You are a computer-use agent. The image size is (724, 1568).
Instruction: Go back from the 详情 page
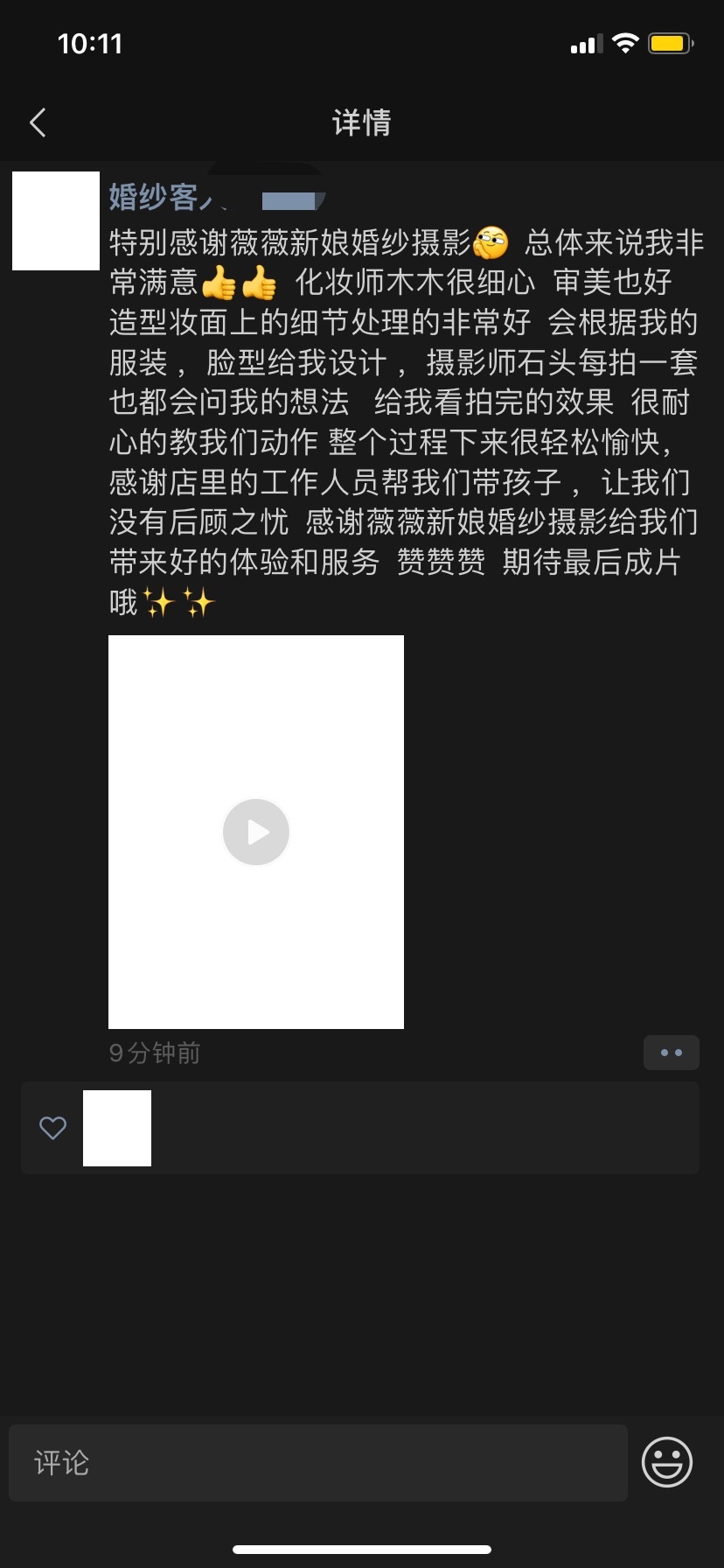(38, 122)
